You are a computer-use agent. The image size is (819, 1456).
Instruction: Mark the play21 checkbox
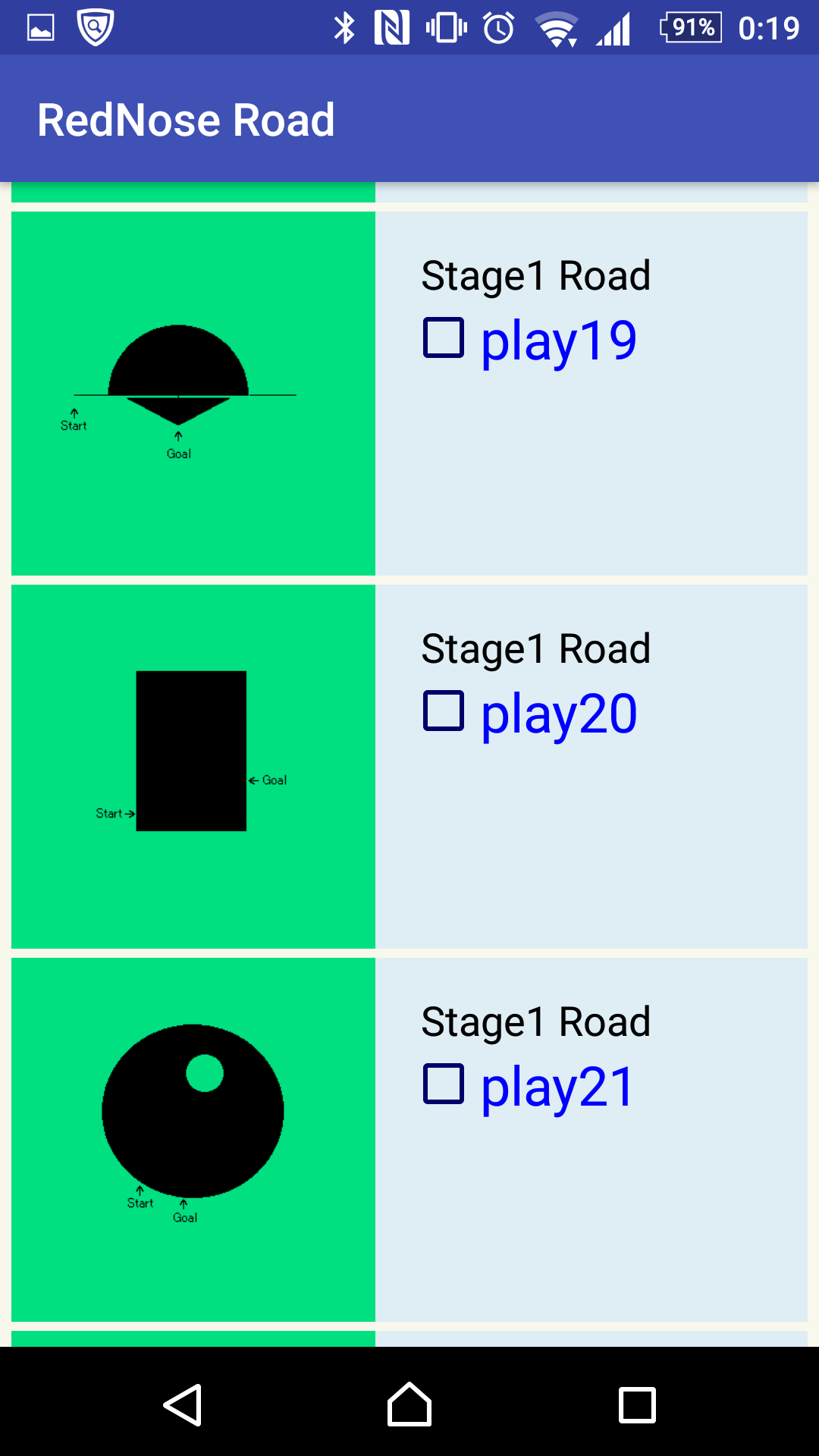(444, 1084)
